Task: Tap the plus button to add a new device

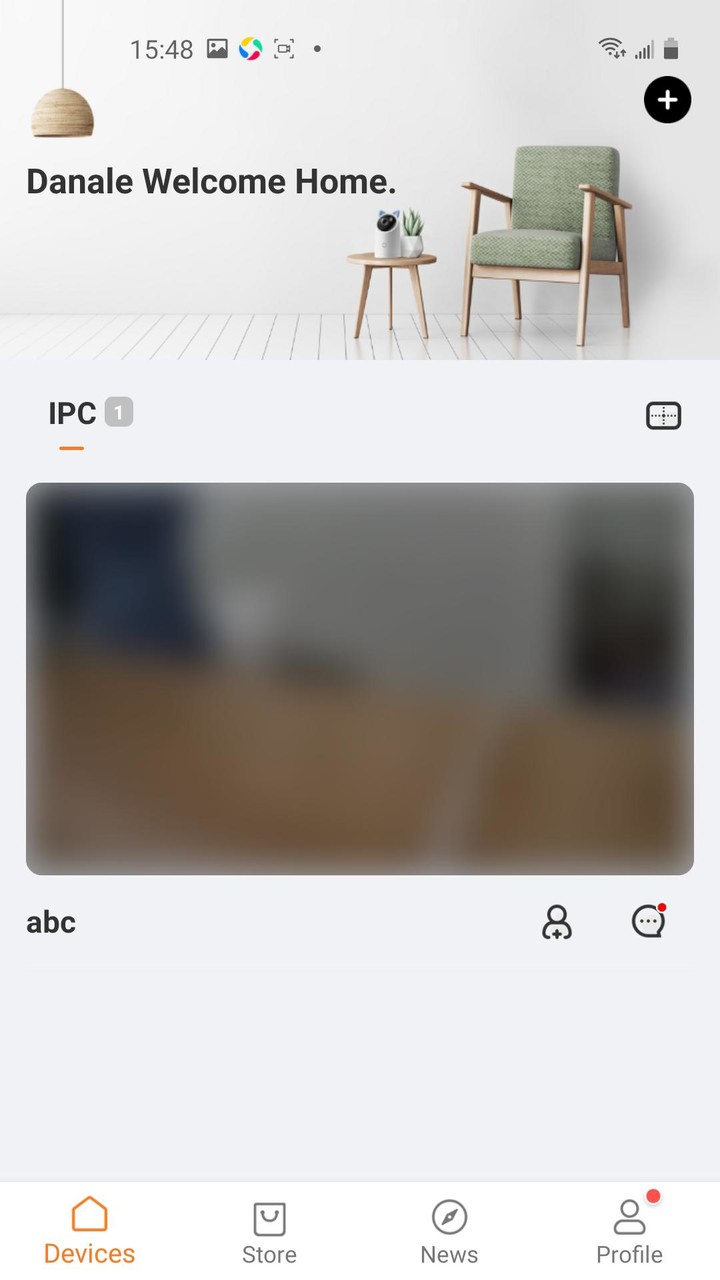Action: pyautogui.click(x=667, y=100)
